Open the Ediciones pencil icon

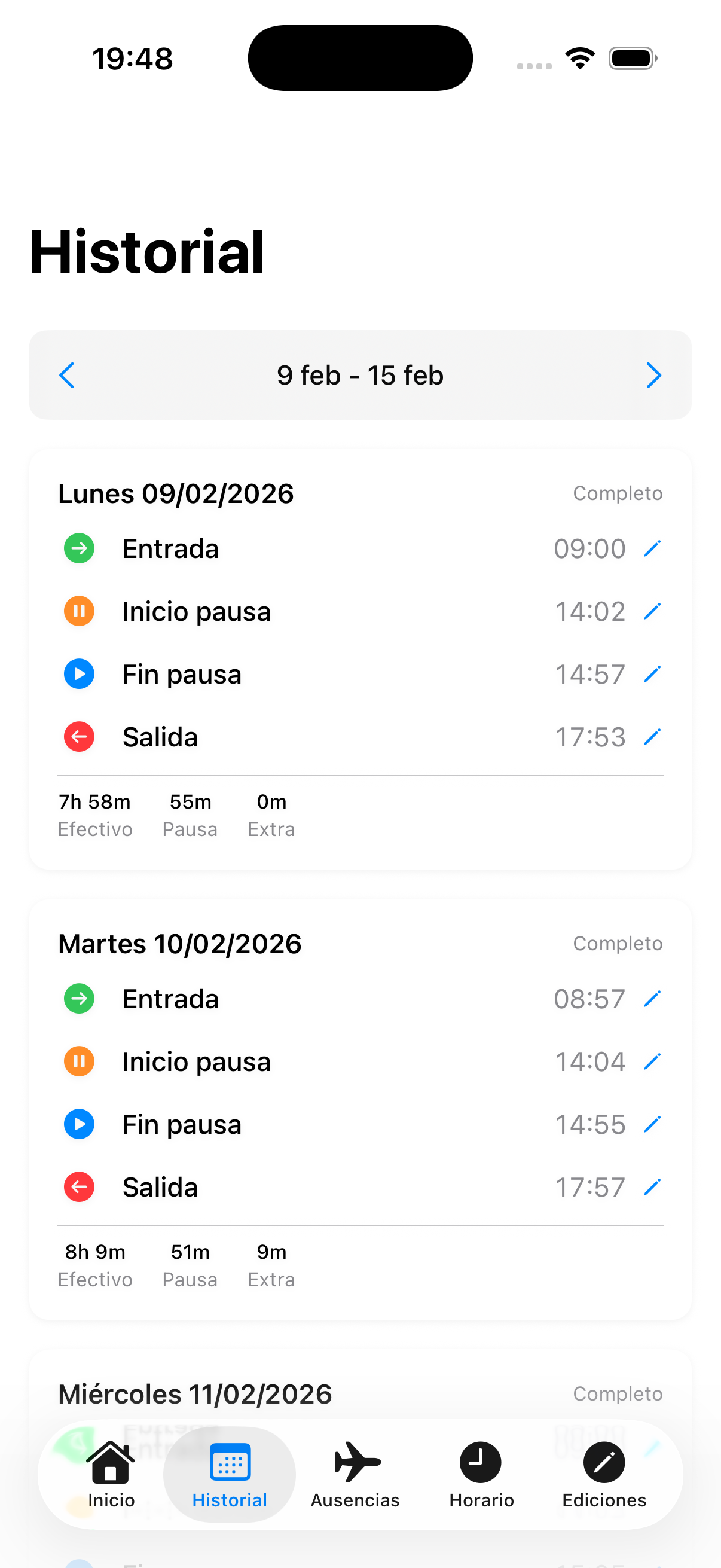(604, 1462)
